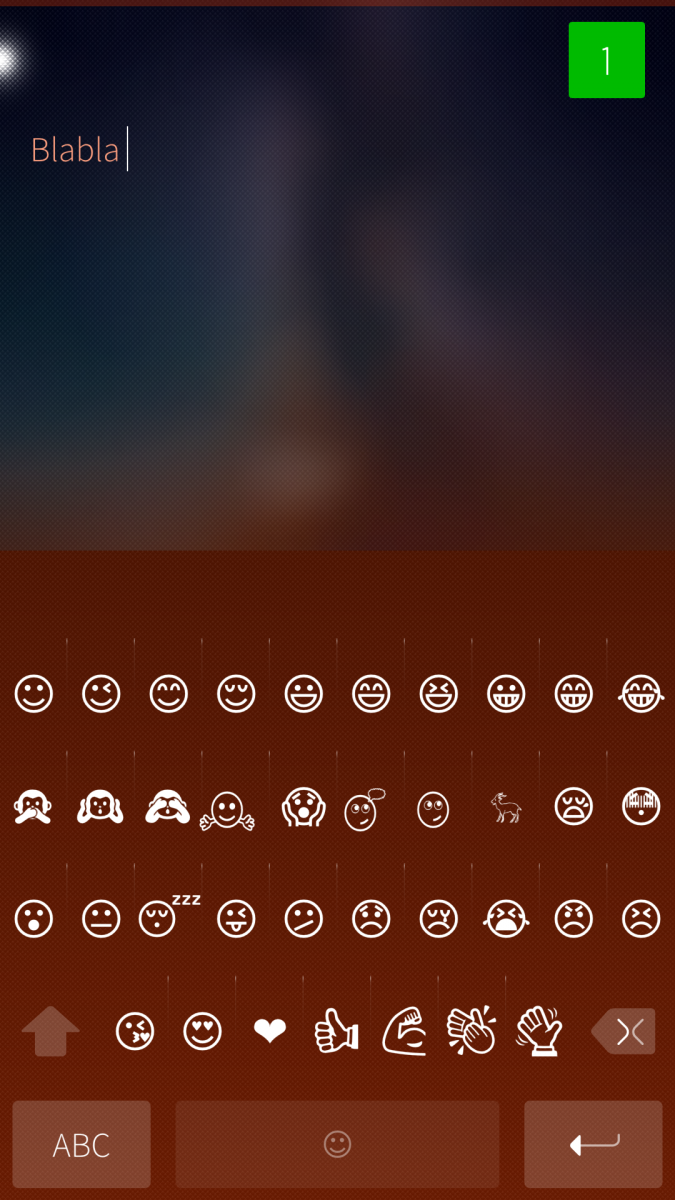Insert the thumbs up emoji
Screen dimensions: 675x1200
coord(337,1031)
